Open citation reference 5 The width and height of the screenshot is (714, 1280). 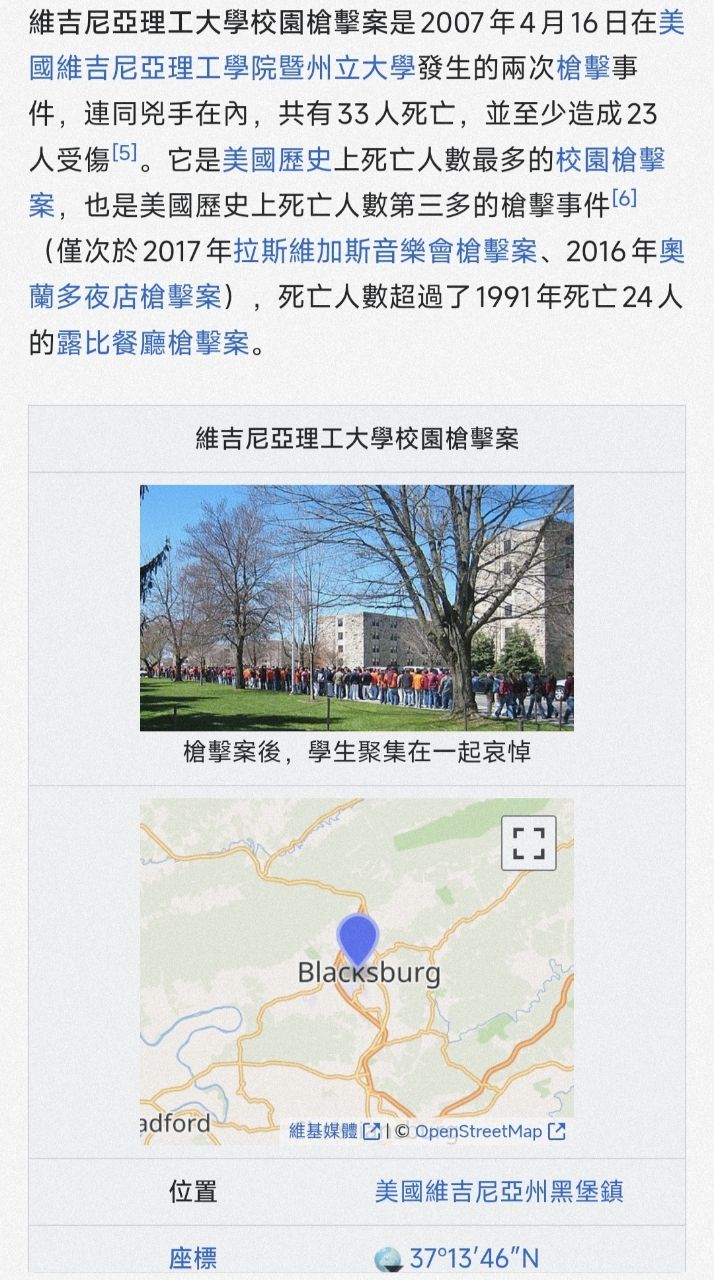[125, 153]
